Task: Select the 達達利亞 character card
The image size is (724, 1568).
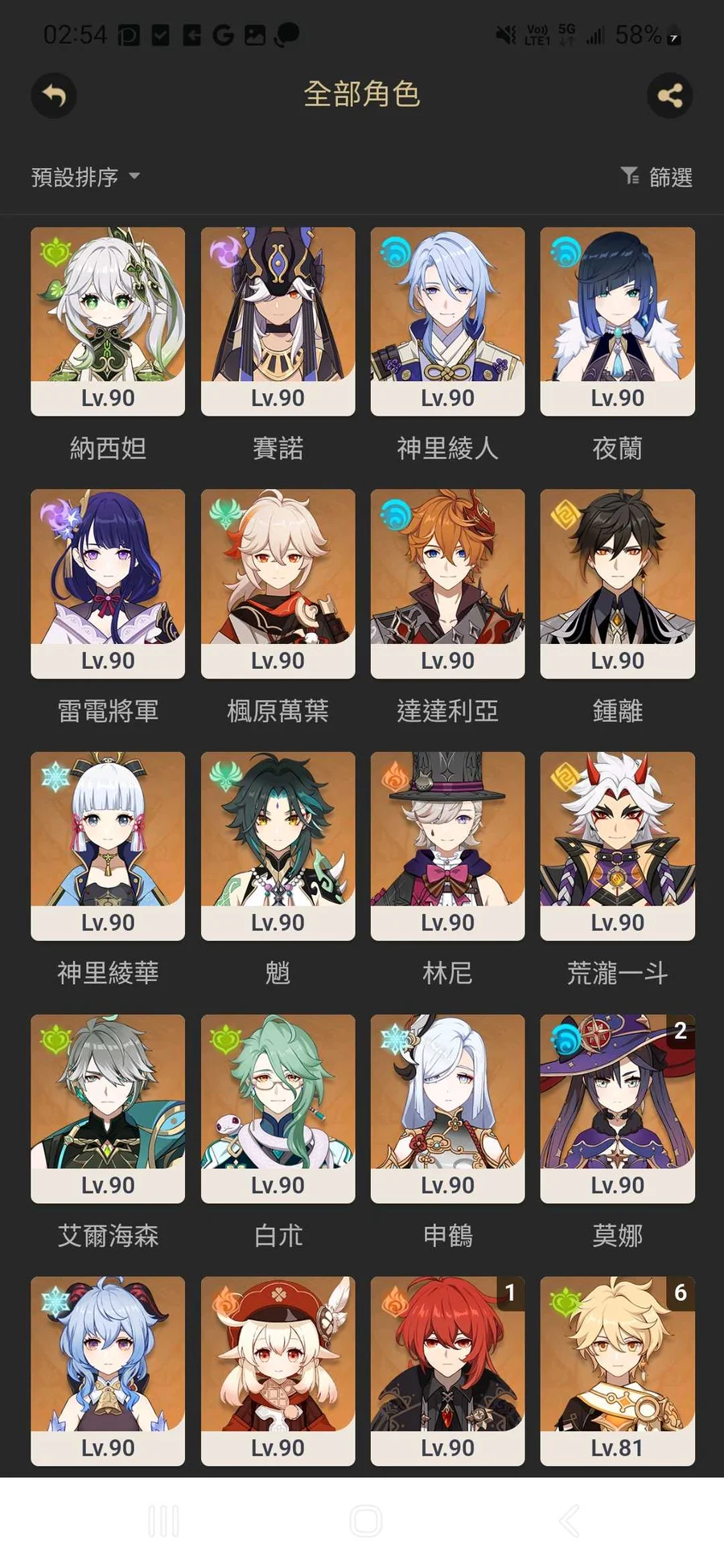Action: 447,583
